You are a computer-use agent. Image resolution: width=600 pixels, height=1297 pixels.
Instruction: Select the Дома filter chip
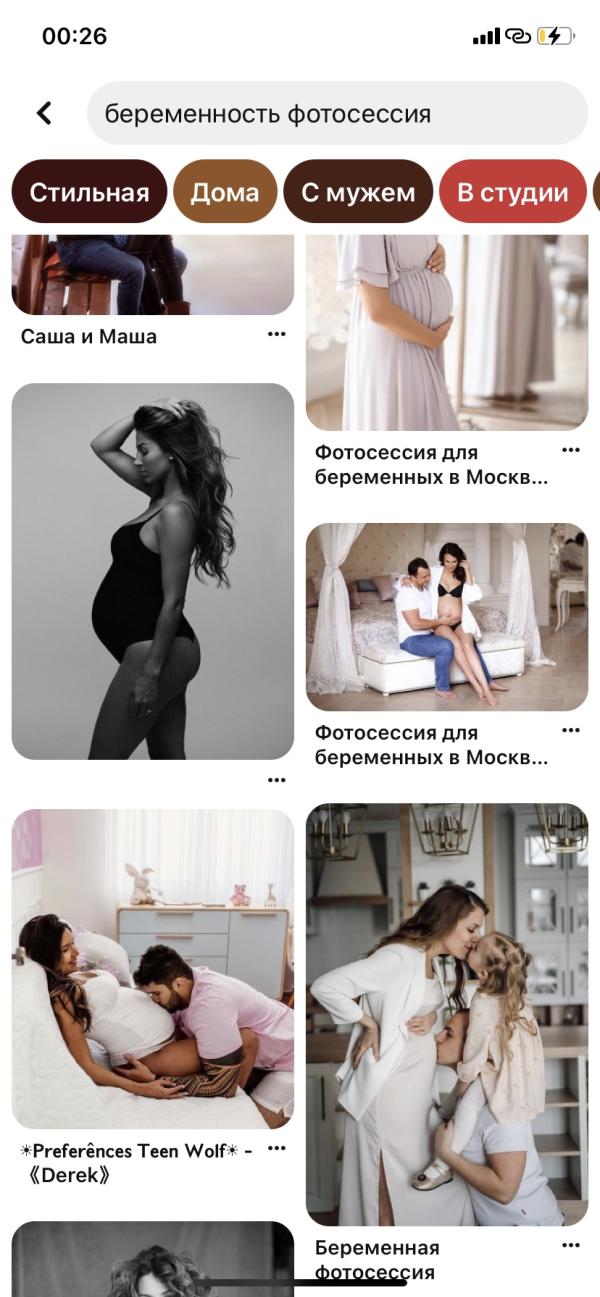click(225, 192)
